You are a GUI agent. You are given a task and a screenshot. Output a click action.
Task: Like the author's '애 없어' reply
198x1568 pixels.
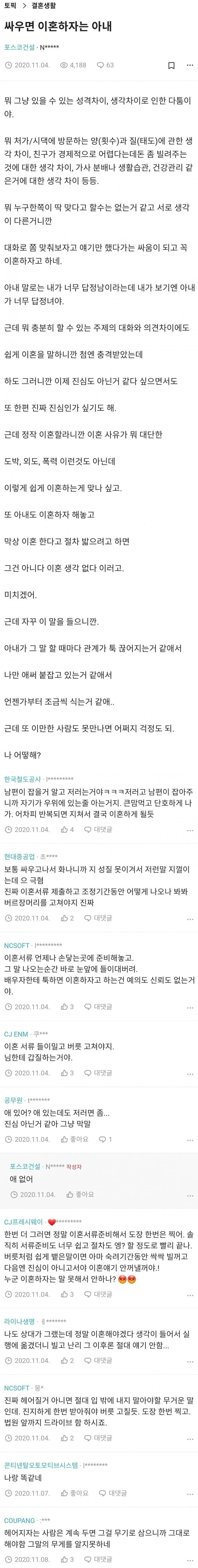coord(79,1195)
